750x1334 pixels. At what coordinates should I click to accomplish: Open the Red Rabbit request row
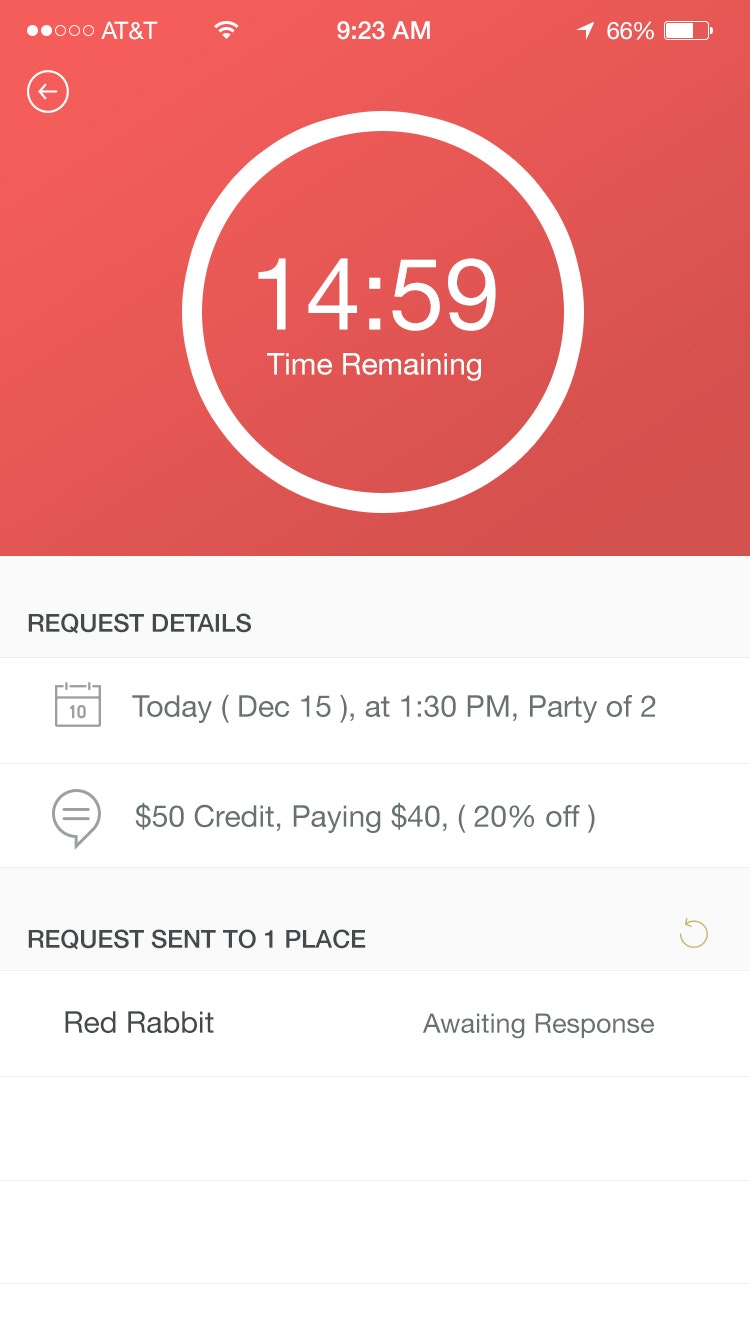374,1023
